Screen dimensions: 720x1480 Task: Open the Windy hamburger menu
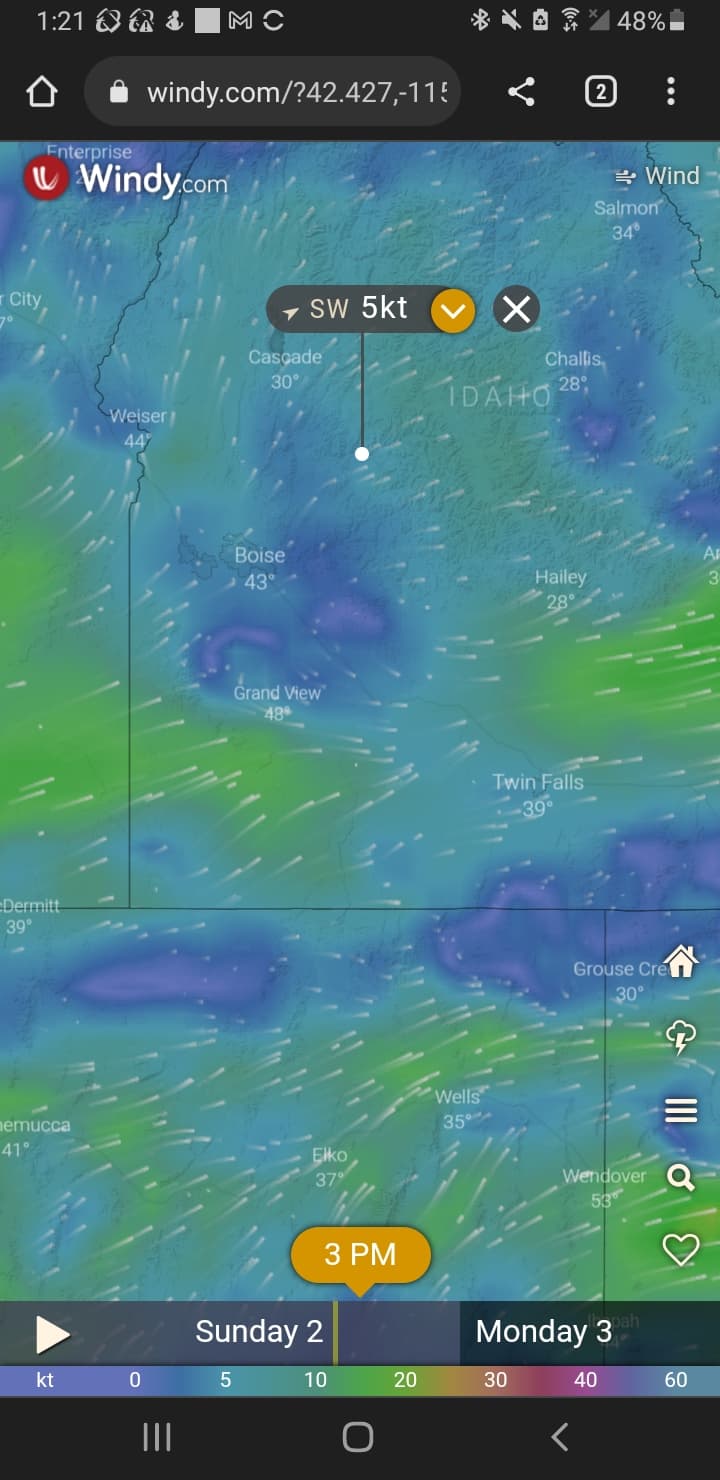(x=681, y=1110)
